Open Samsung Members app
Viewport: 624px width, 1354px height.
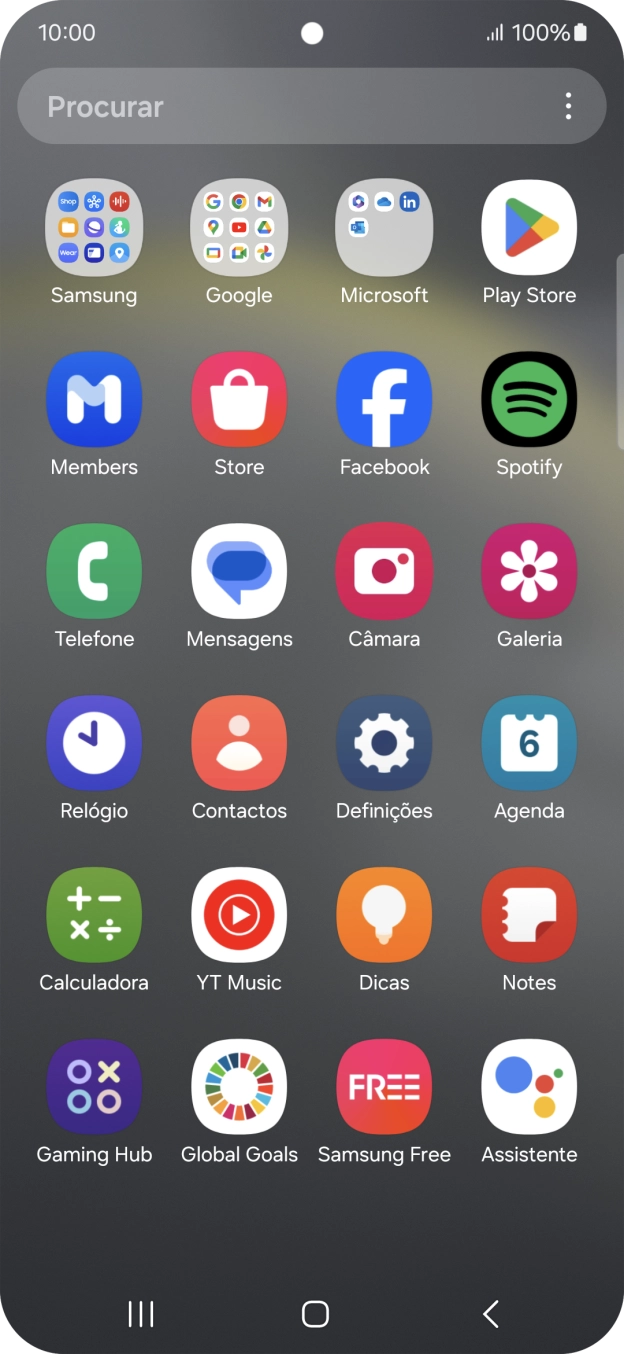click(x=94, y=400)
